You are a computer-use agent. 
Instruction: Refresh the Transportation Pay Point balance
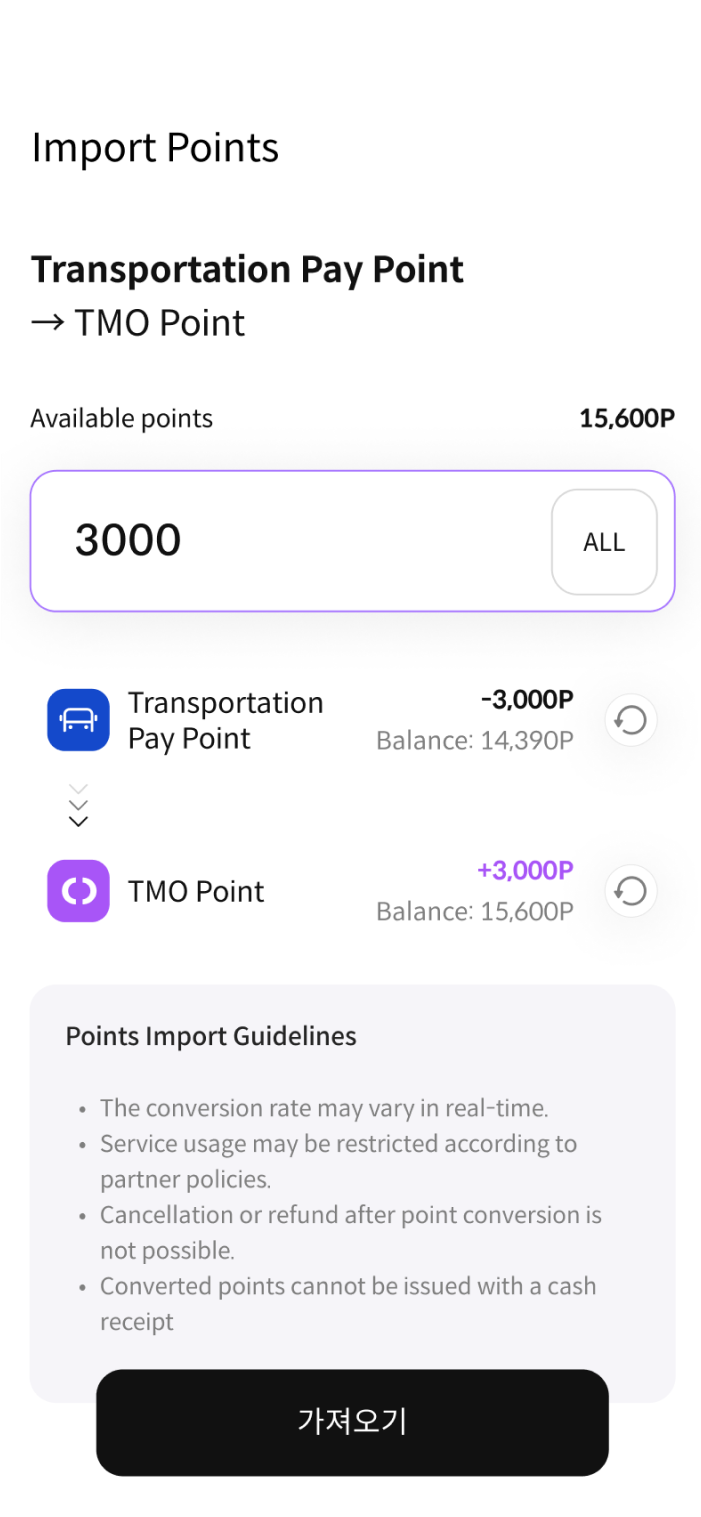click(631, 720)
